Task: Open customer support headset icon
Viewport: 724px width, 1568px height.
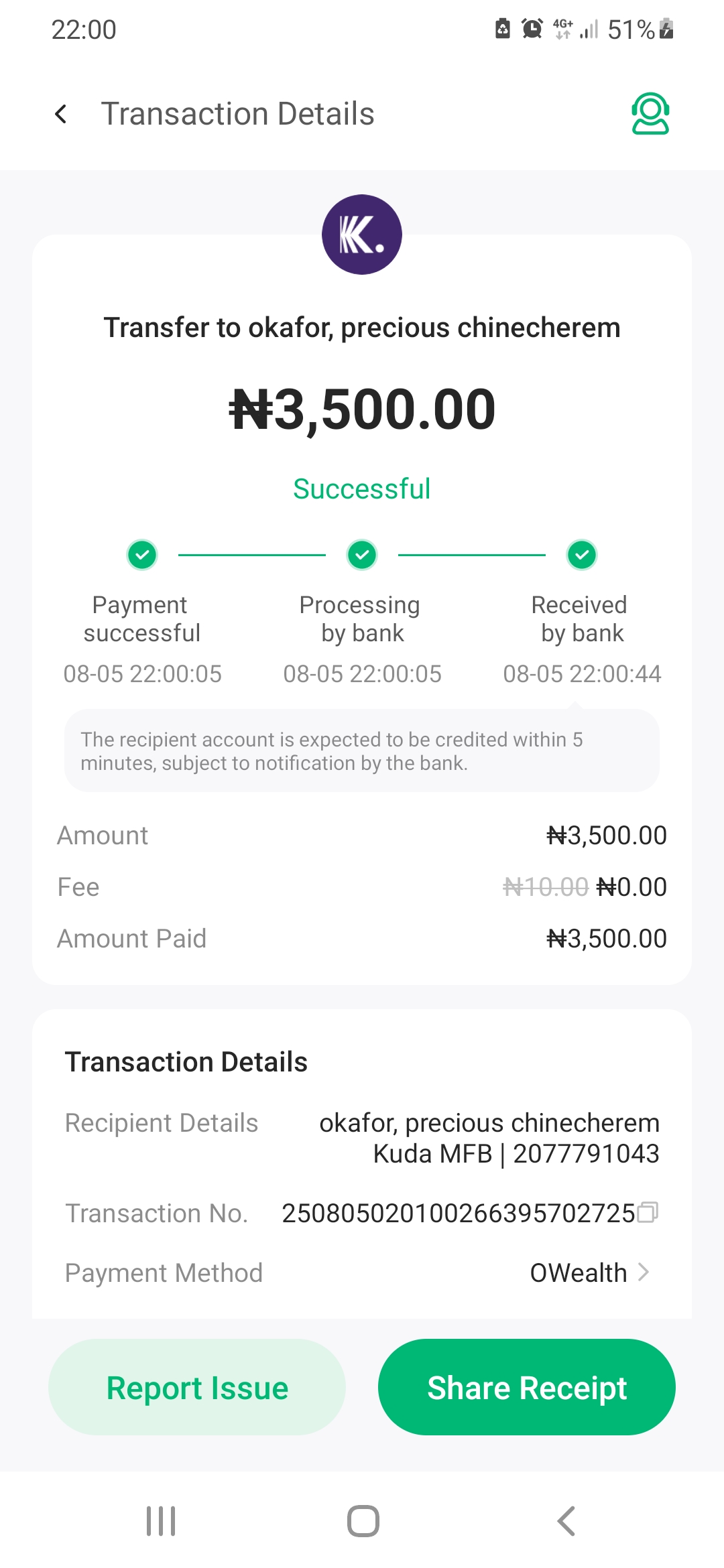Action: 650,114
